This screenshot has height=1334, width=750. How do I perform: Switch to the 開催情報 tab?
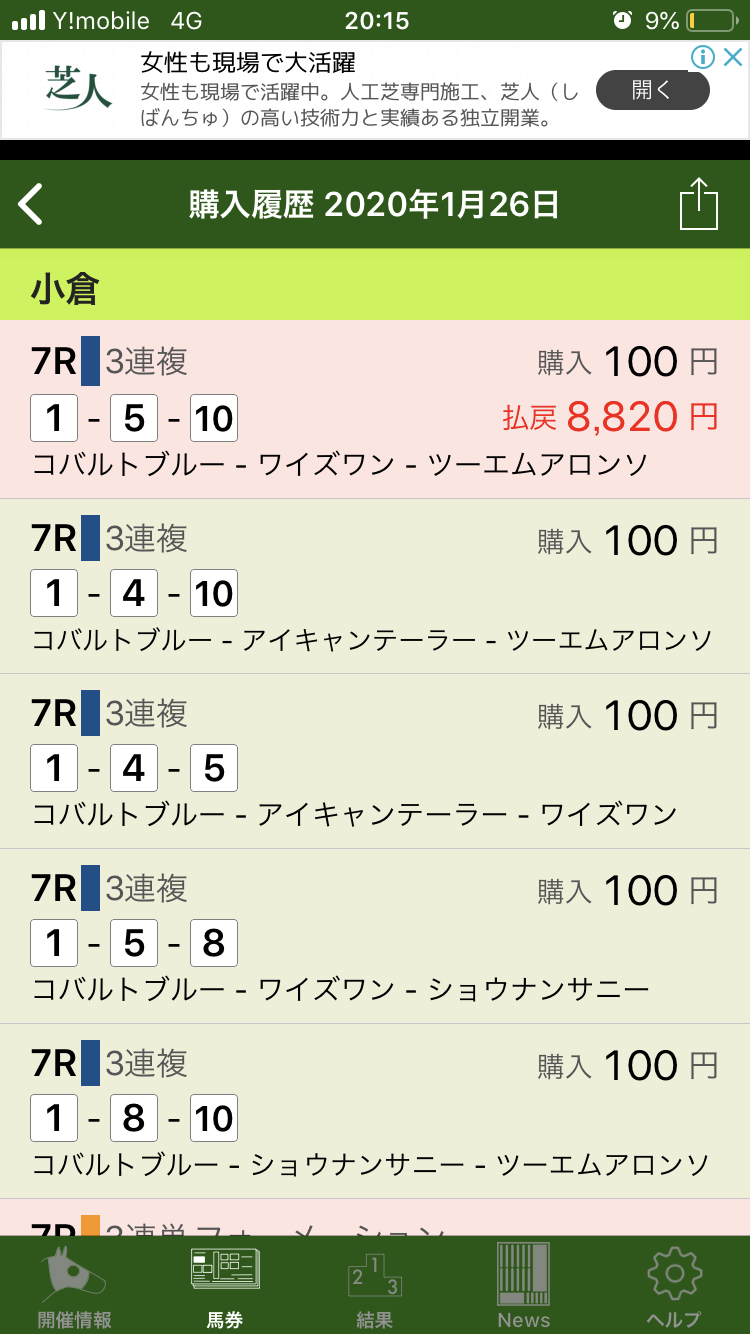[74, 1286]
